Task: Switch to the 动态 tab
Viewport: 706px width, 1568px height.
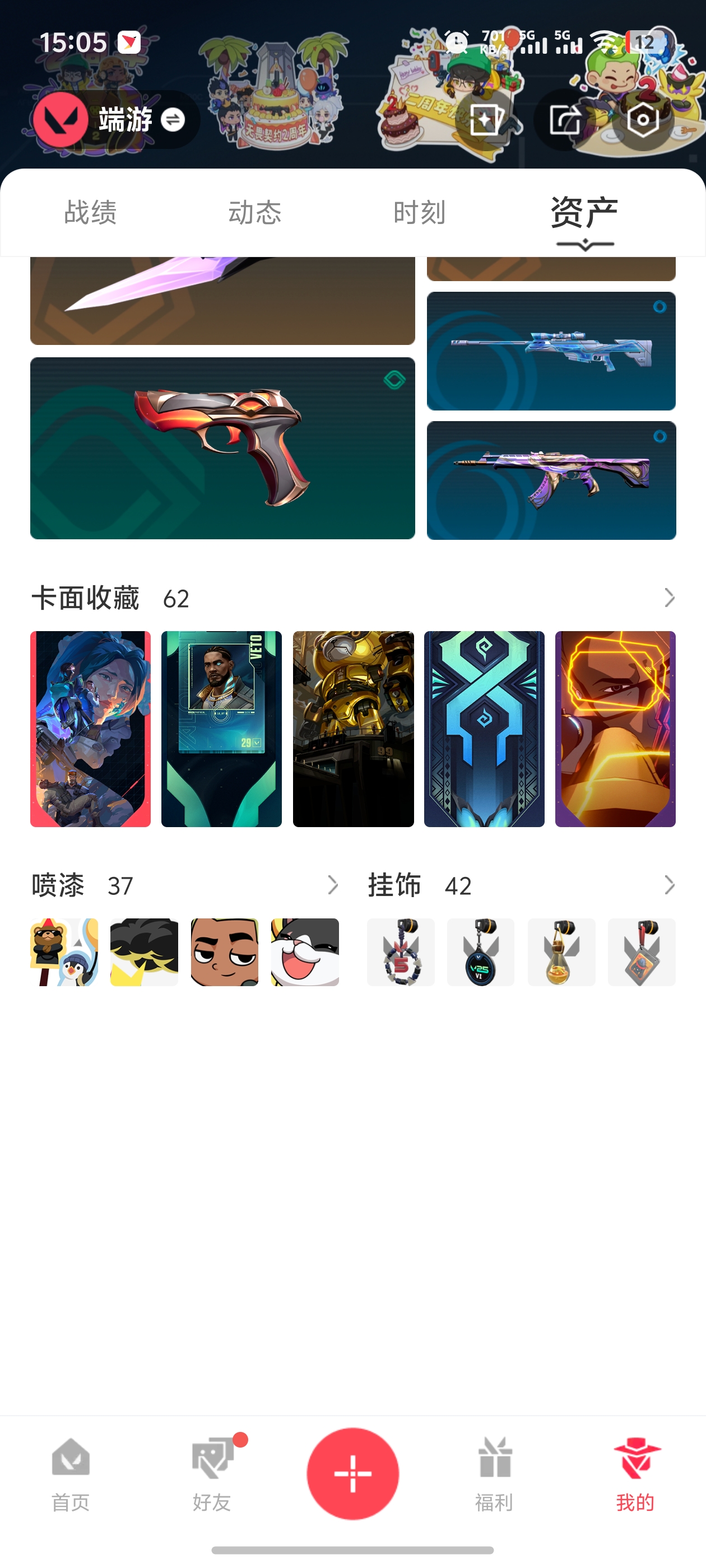Action: [254, 212]
